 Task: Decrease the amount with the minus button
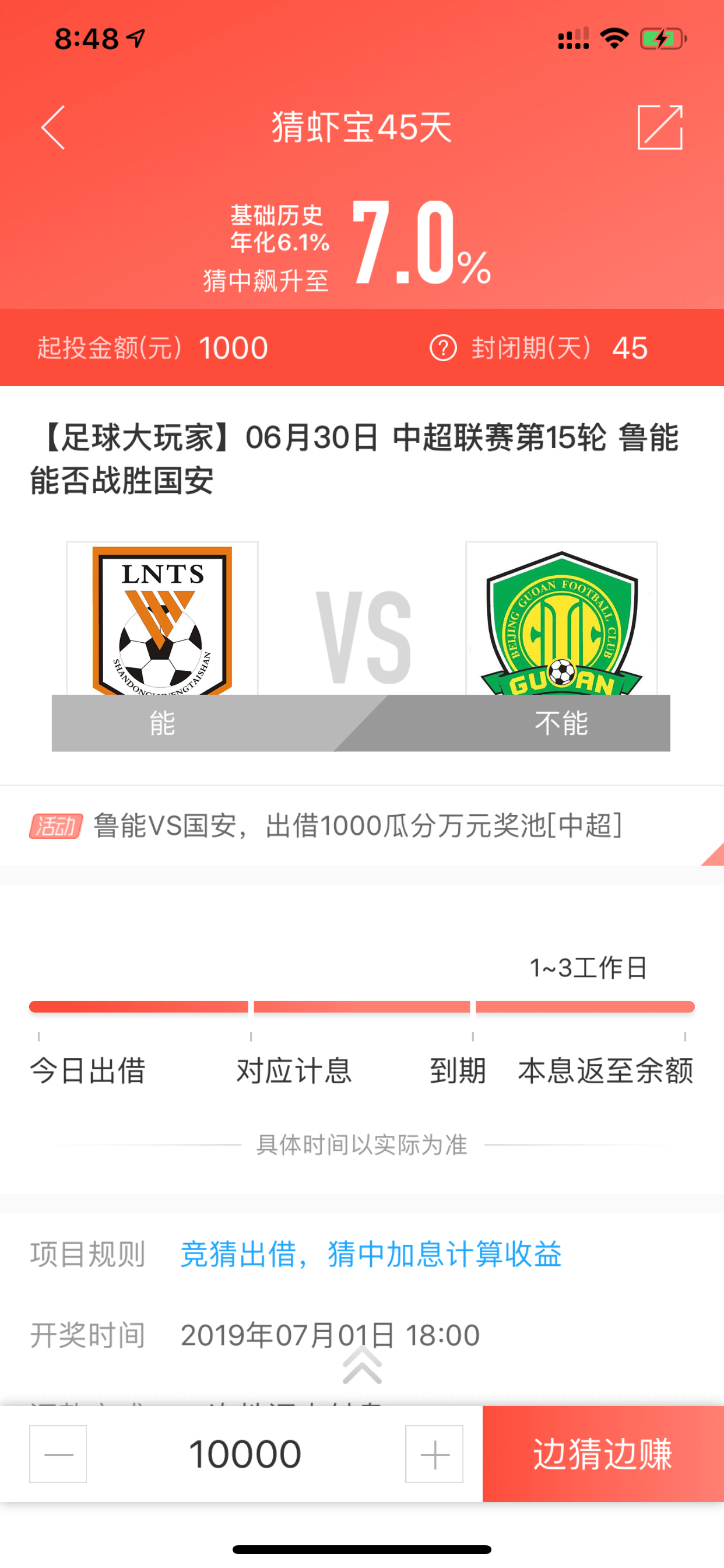58,1454
